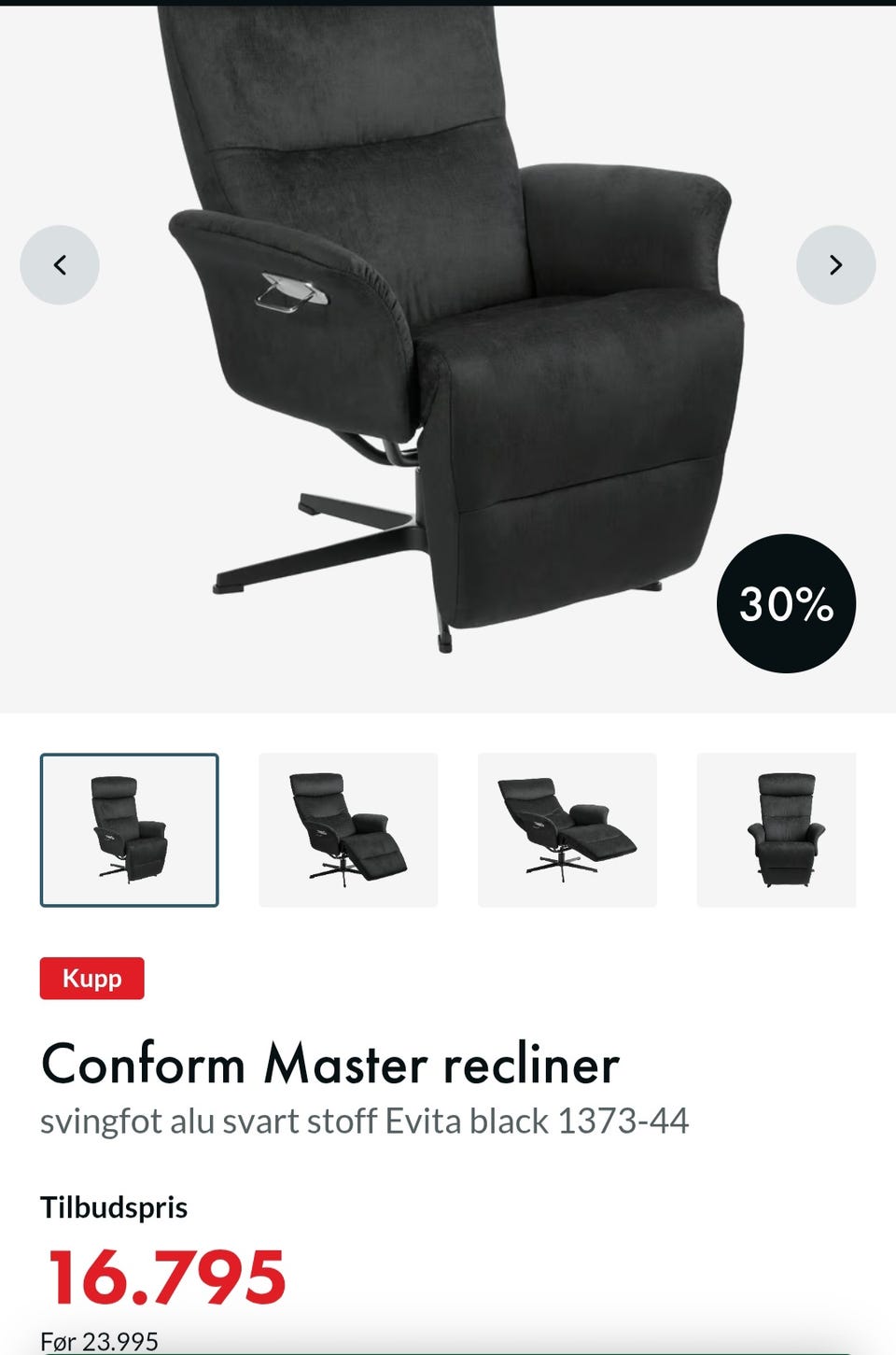
Task: Show the previous product image
Action: click(x=60, y=265)
